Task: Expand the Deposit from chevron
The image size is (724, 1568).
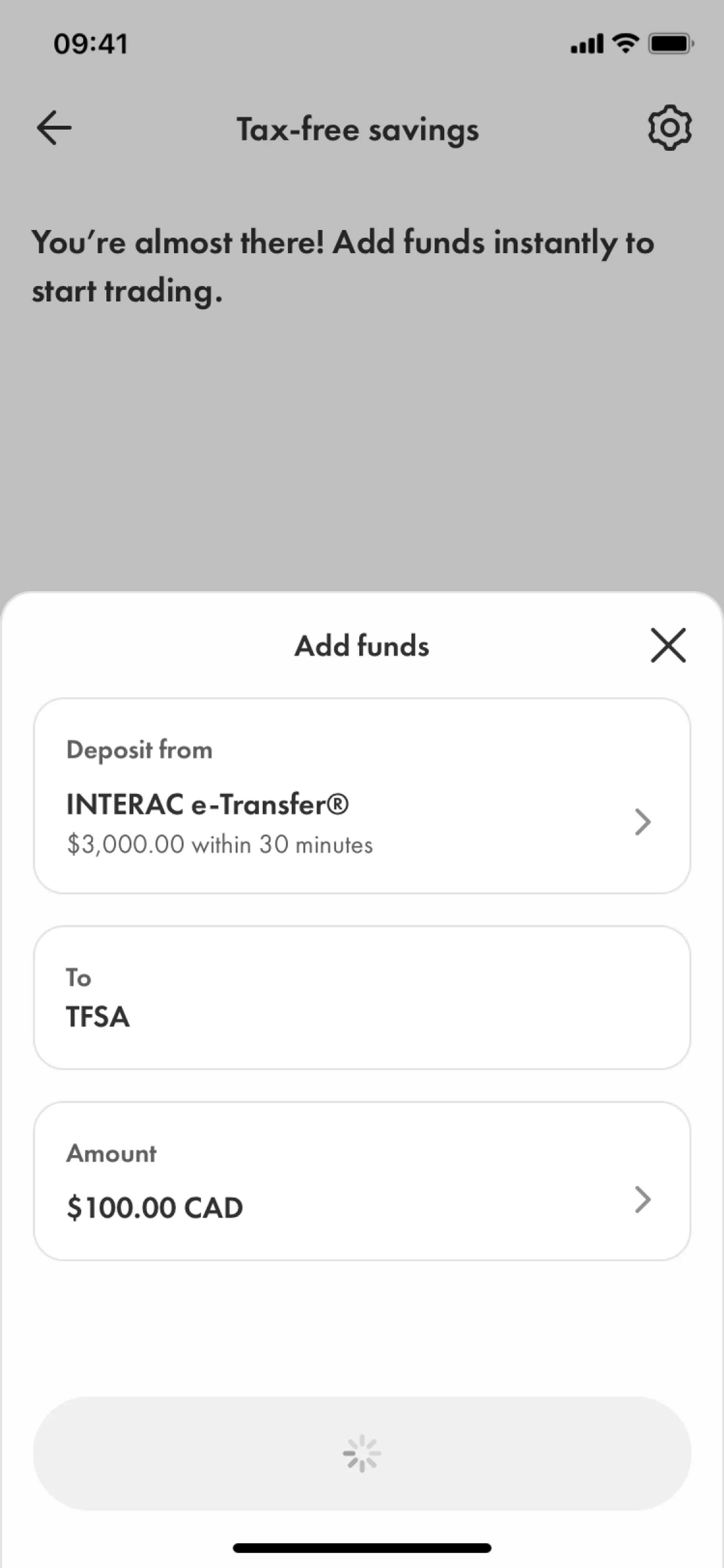Action: pyautogui.click(x=644, y=822)
